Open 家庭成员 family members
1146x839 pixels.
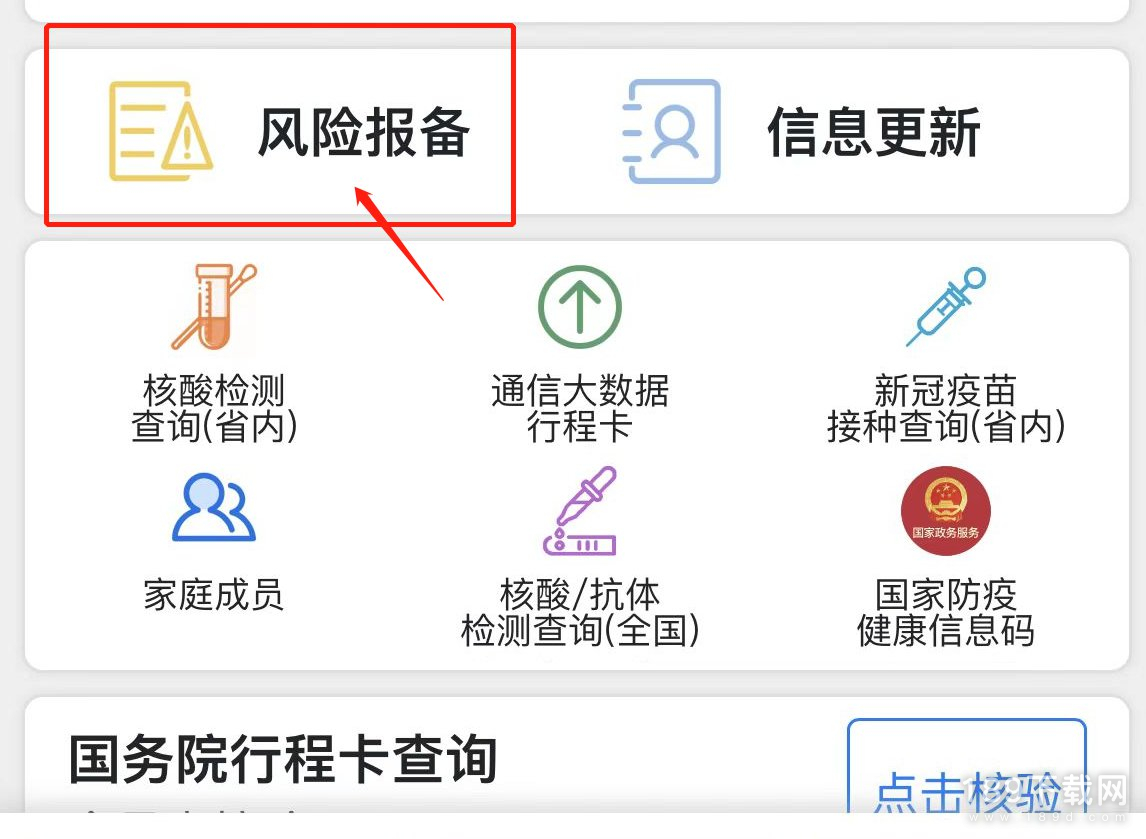coord(214,540)
